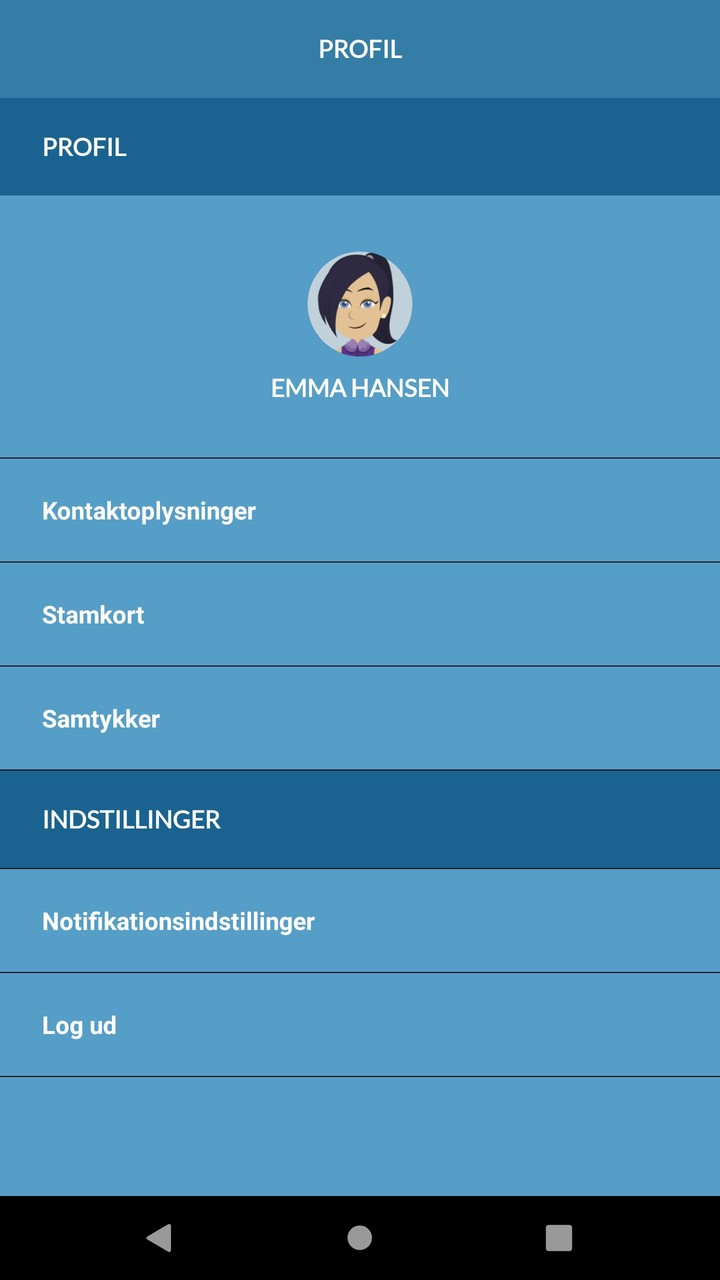The height and width of the screenshot is (1280, 720).
Task: Open recent apps with the square icon
Action: (558, 1237)
